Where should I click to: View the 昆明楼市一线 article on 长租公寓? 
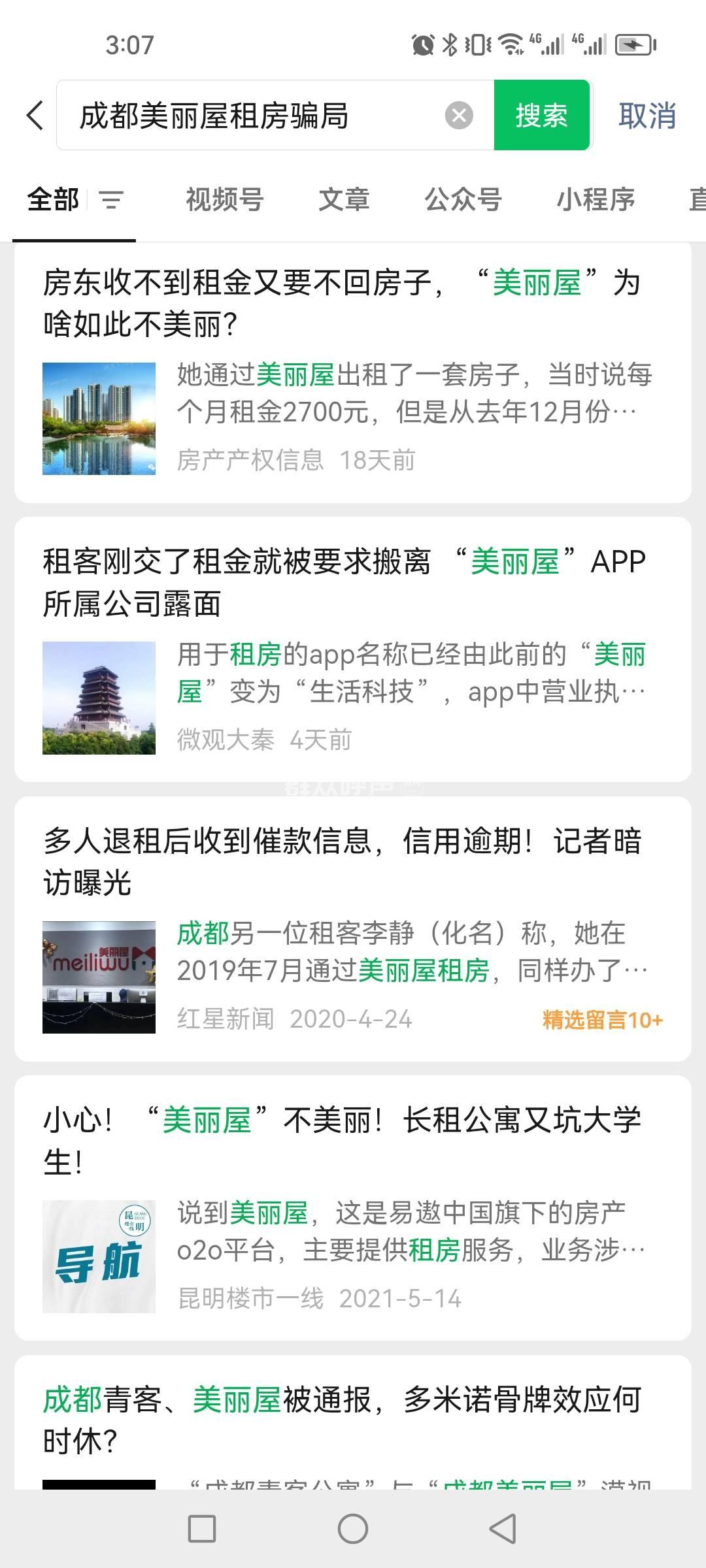353,1209
